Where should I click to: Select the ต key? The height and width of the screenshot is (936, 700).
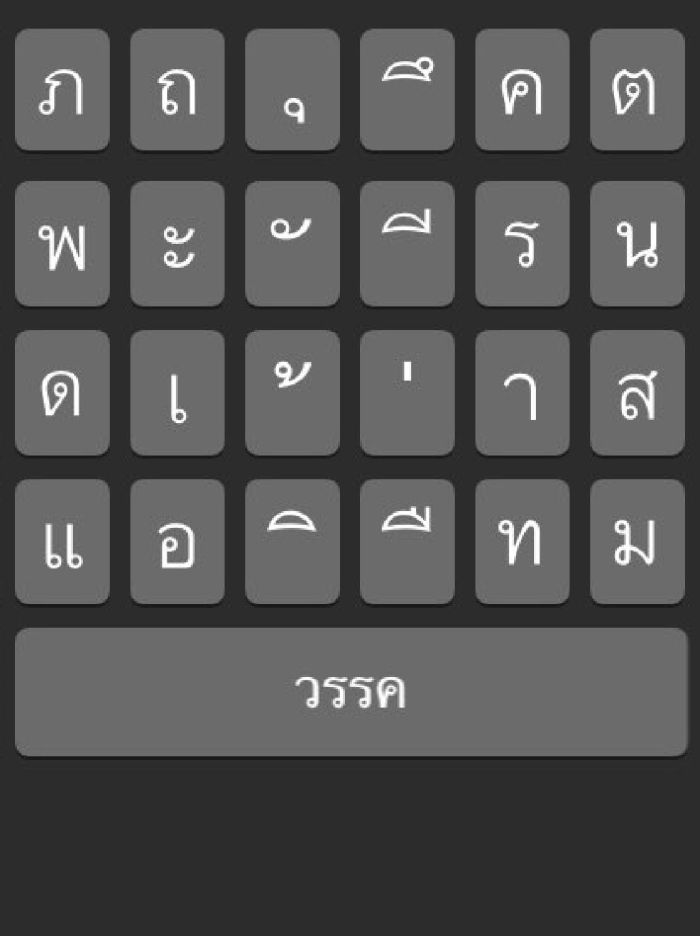click(637, 90)
